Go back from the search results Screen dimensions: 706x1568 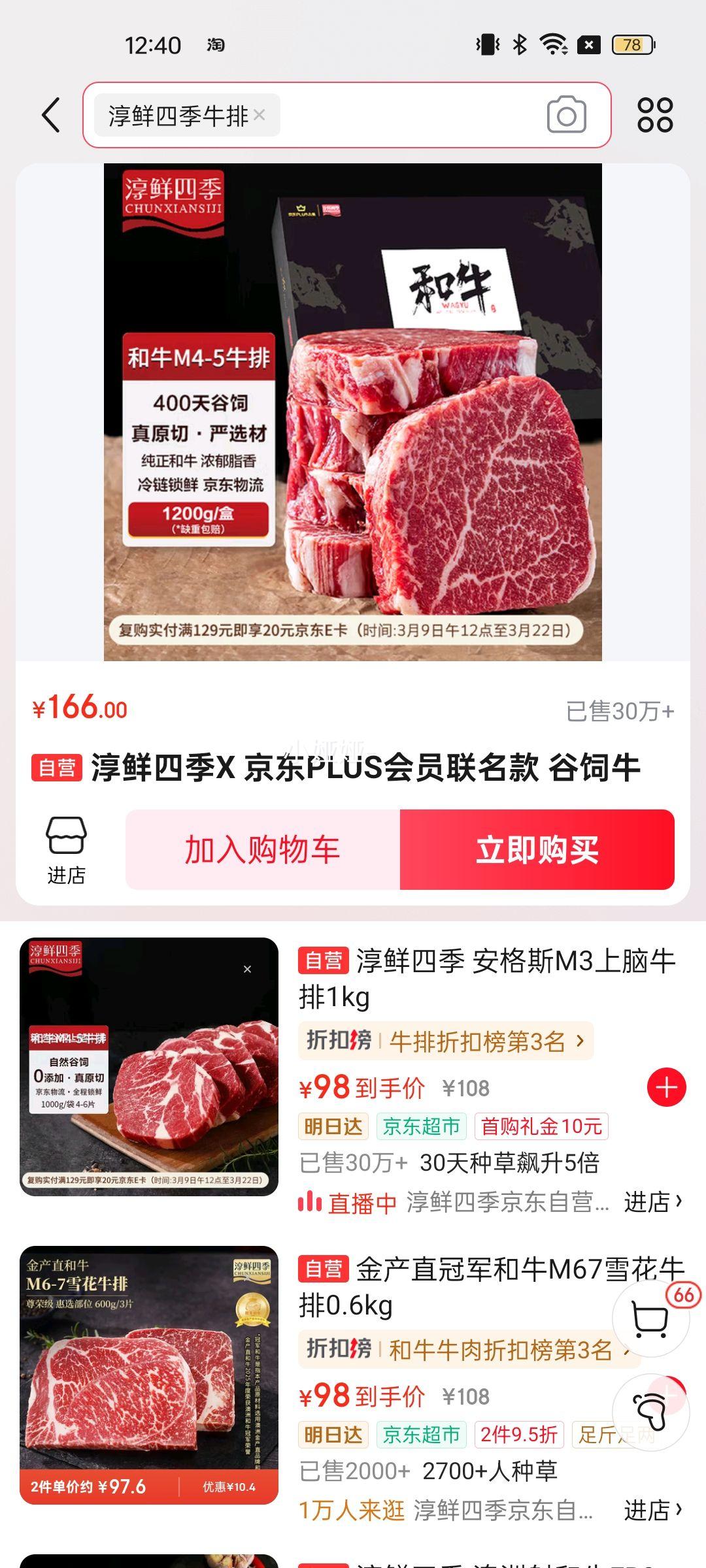coord(51,116)
